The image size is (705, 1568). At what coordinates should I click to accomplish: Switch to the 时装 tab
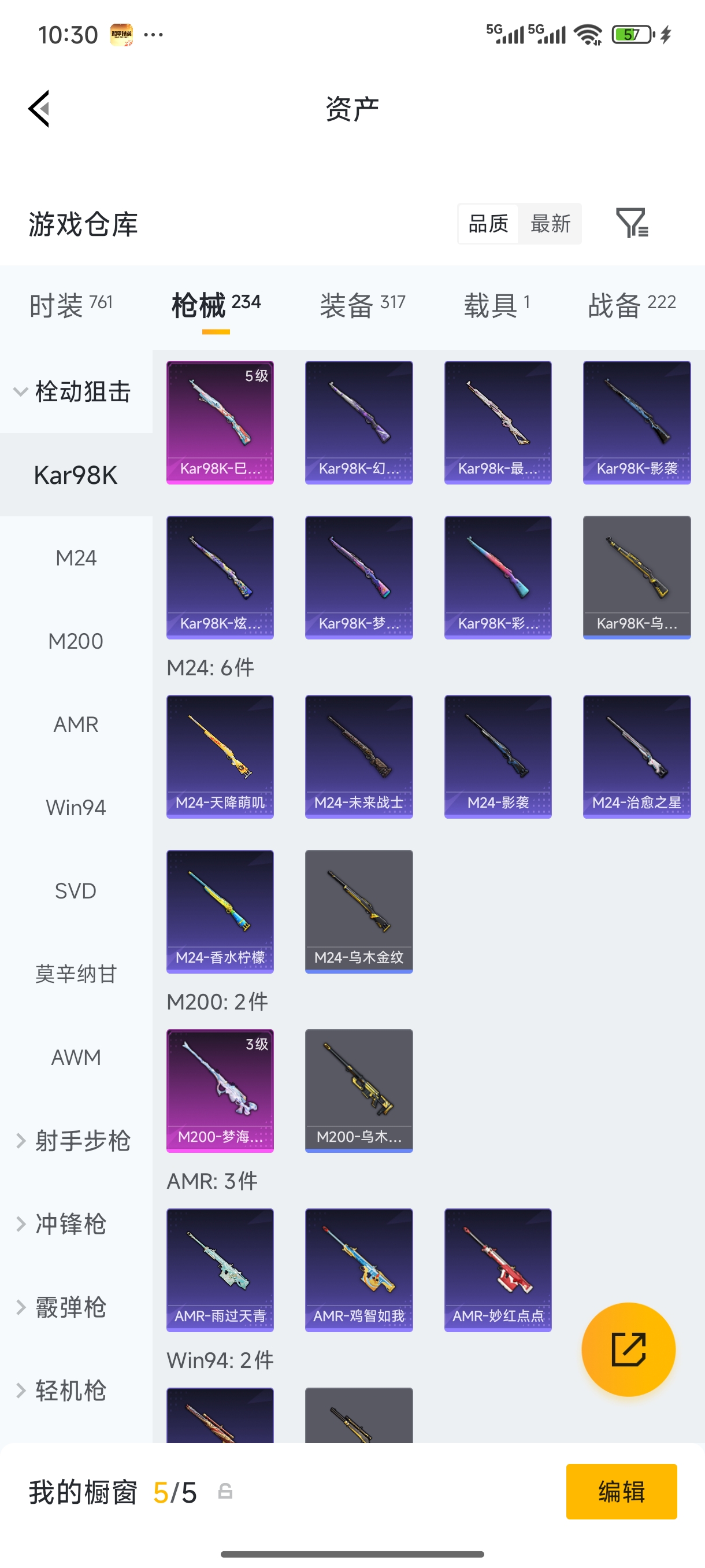(70, 304)
